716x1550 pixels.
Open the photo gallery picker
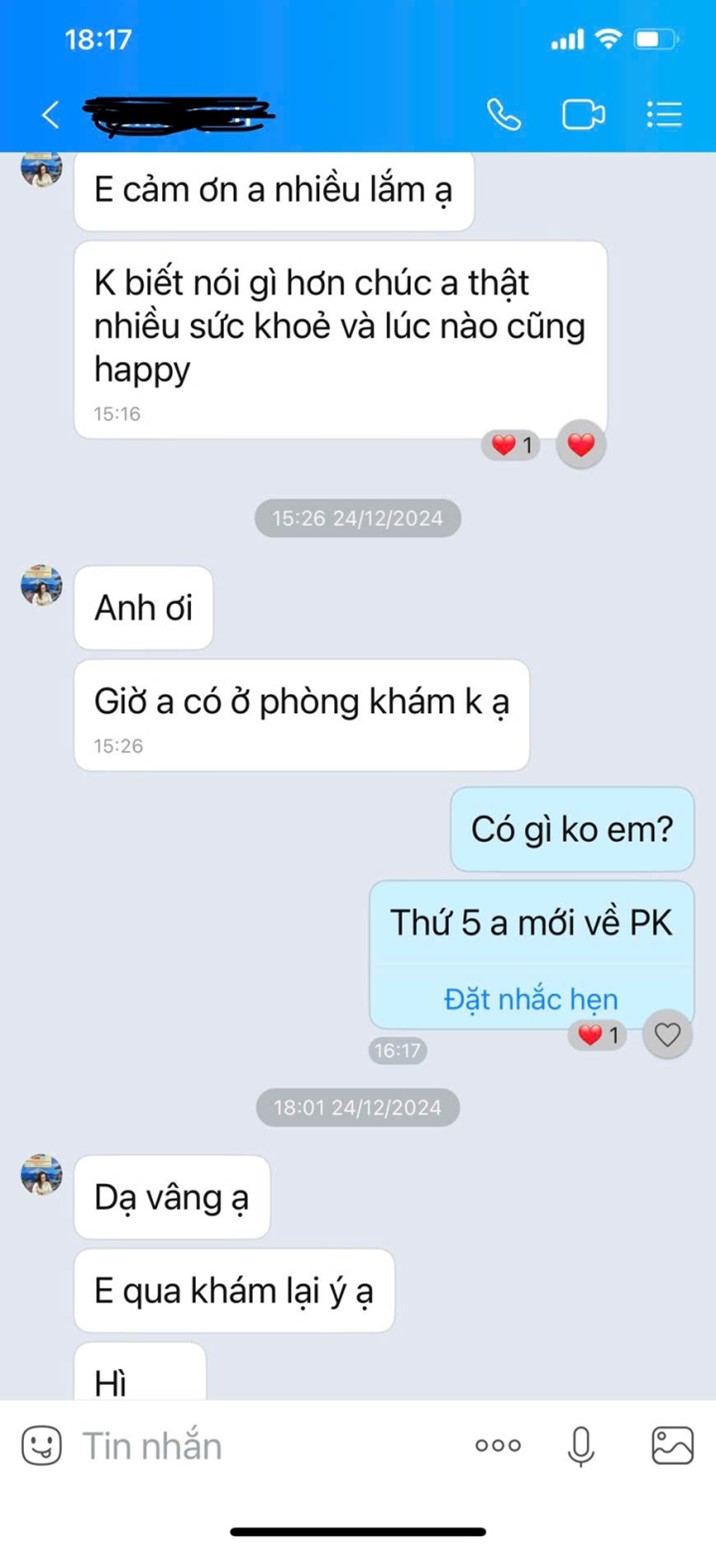tap(672, 1445)
